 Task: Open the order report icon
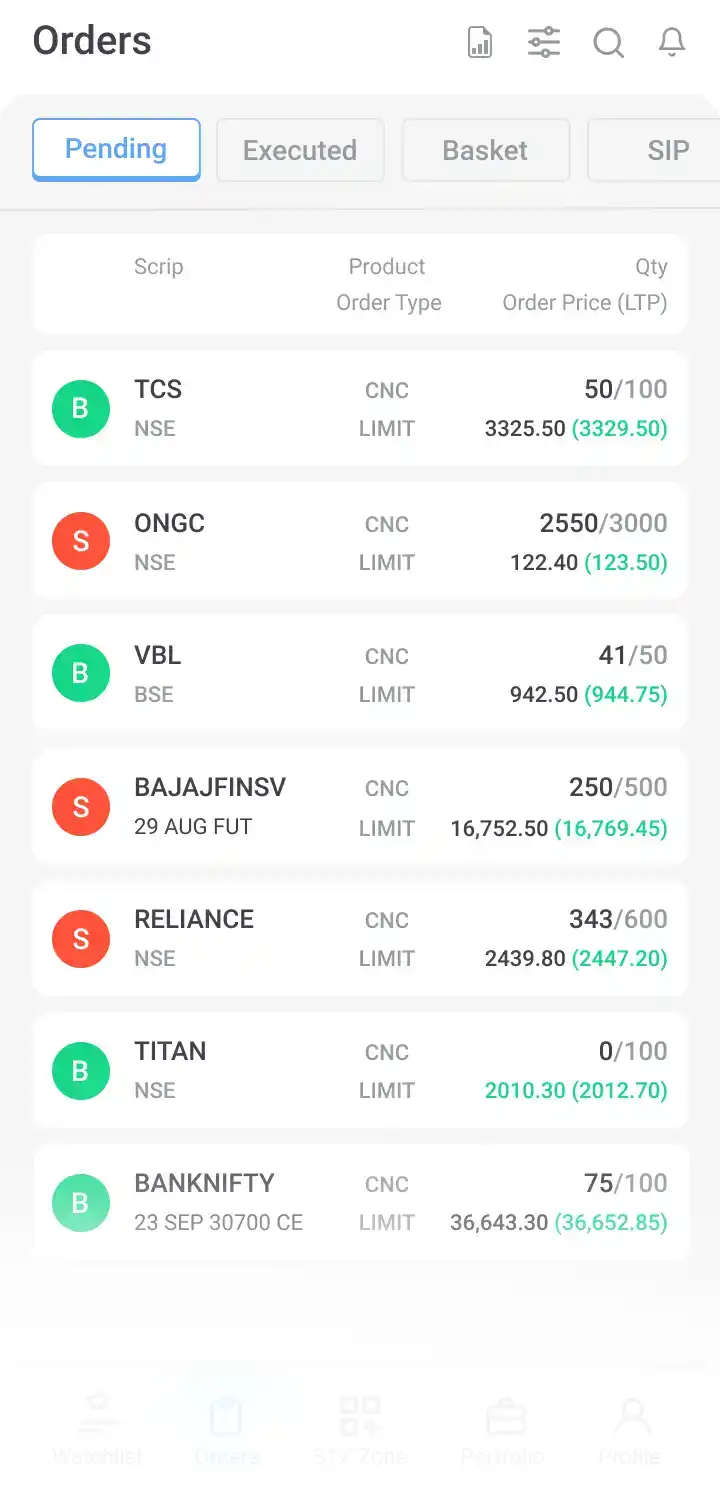pos(480,42)
